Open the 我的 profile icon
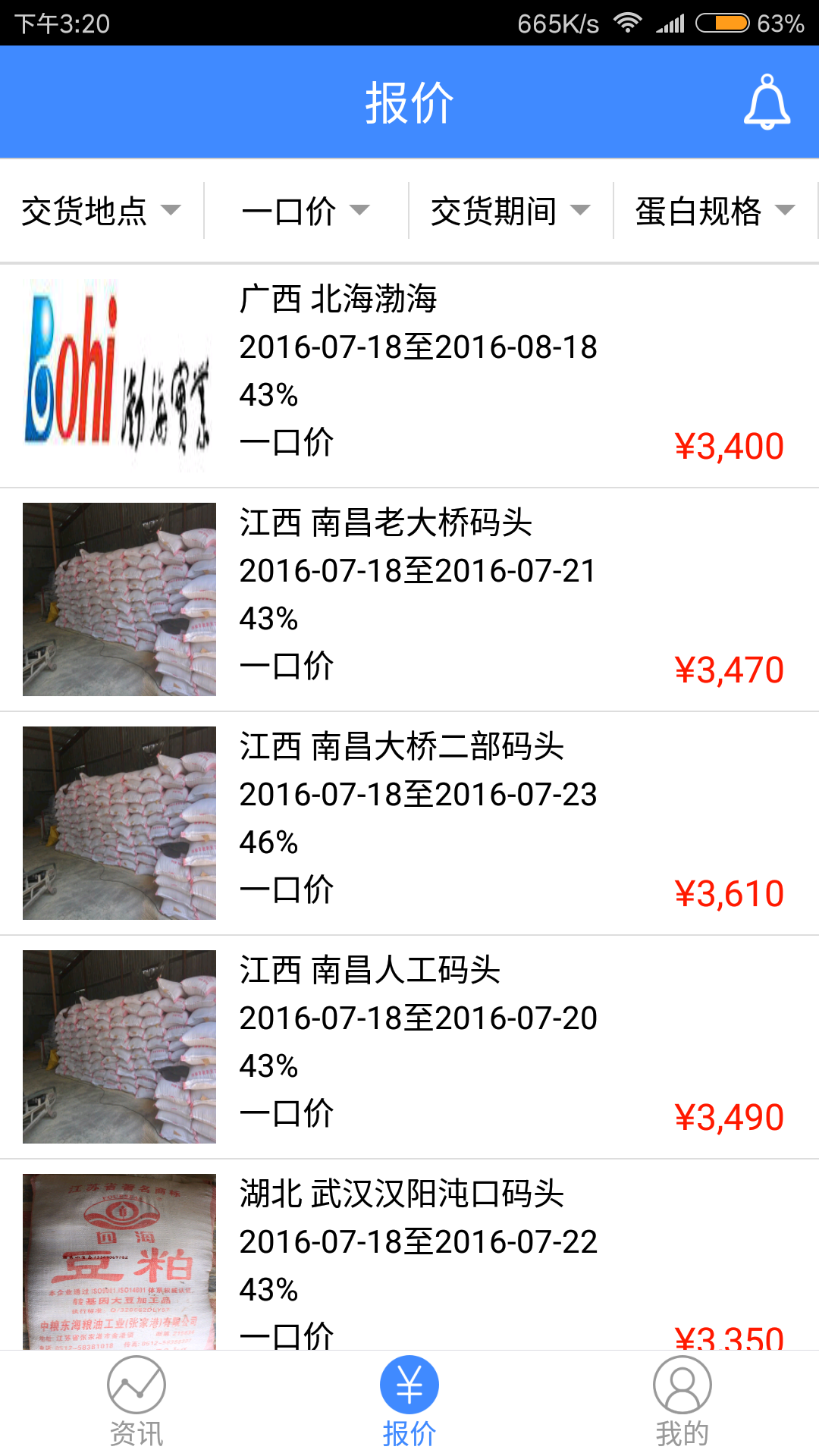Screen dimensions: 819x1456 [681, 1399]
